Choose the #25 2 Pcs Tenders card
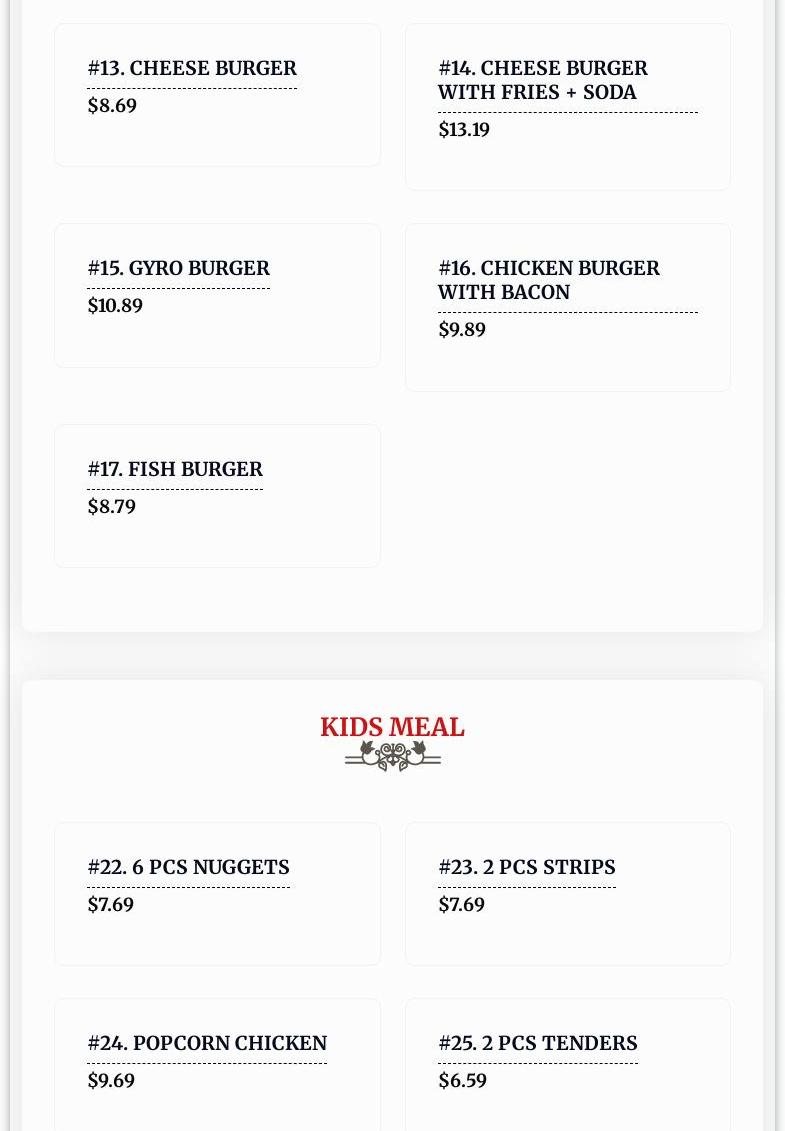The image size is (785, 1131). coord(567,1062)
